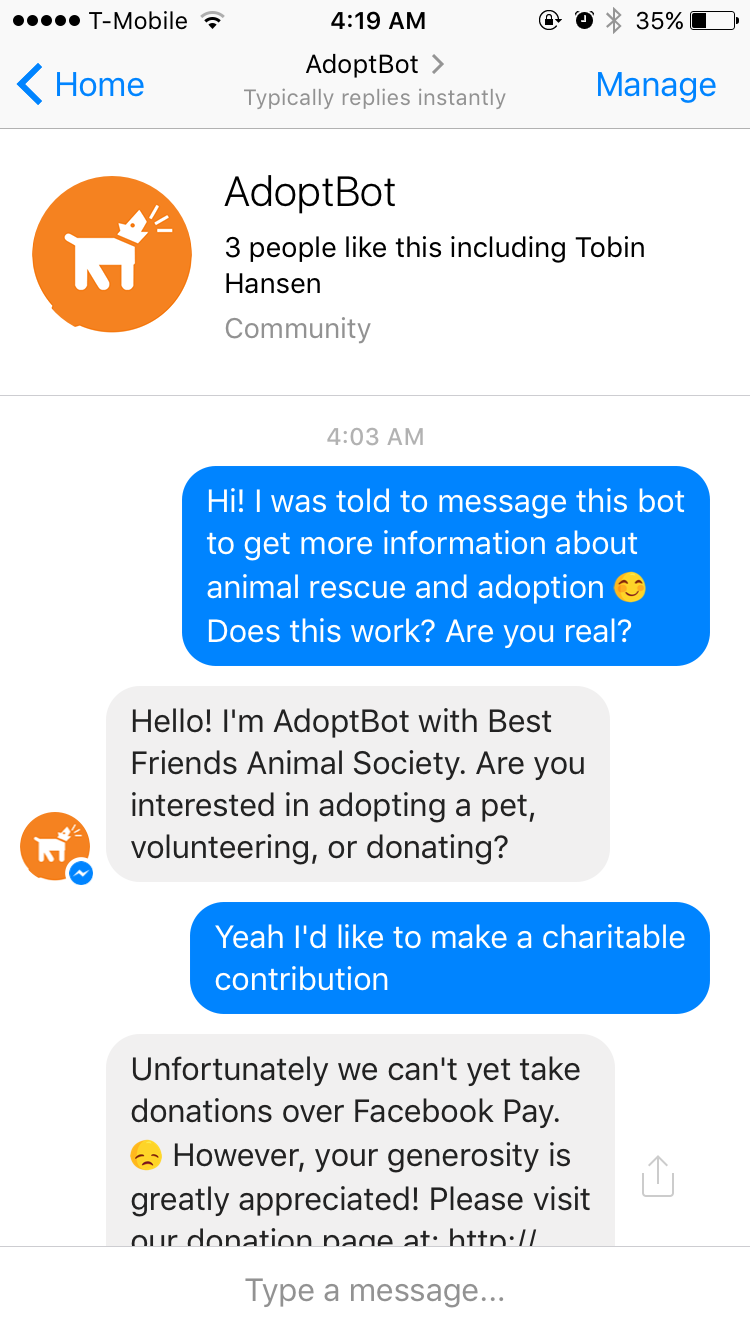
Task: Tap the Type a message field
Action: tap(375, 1290)
